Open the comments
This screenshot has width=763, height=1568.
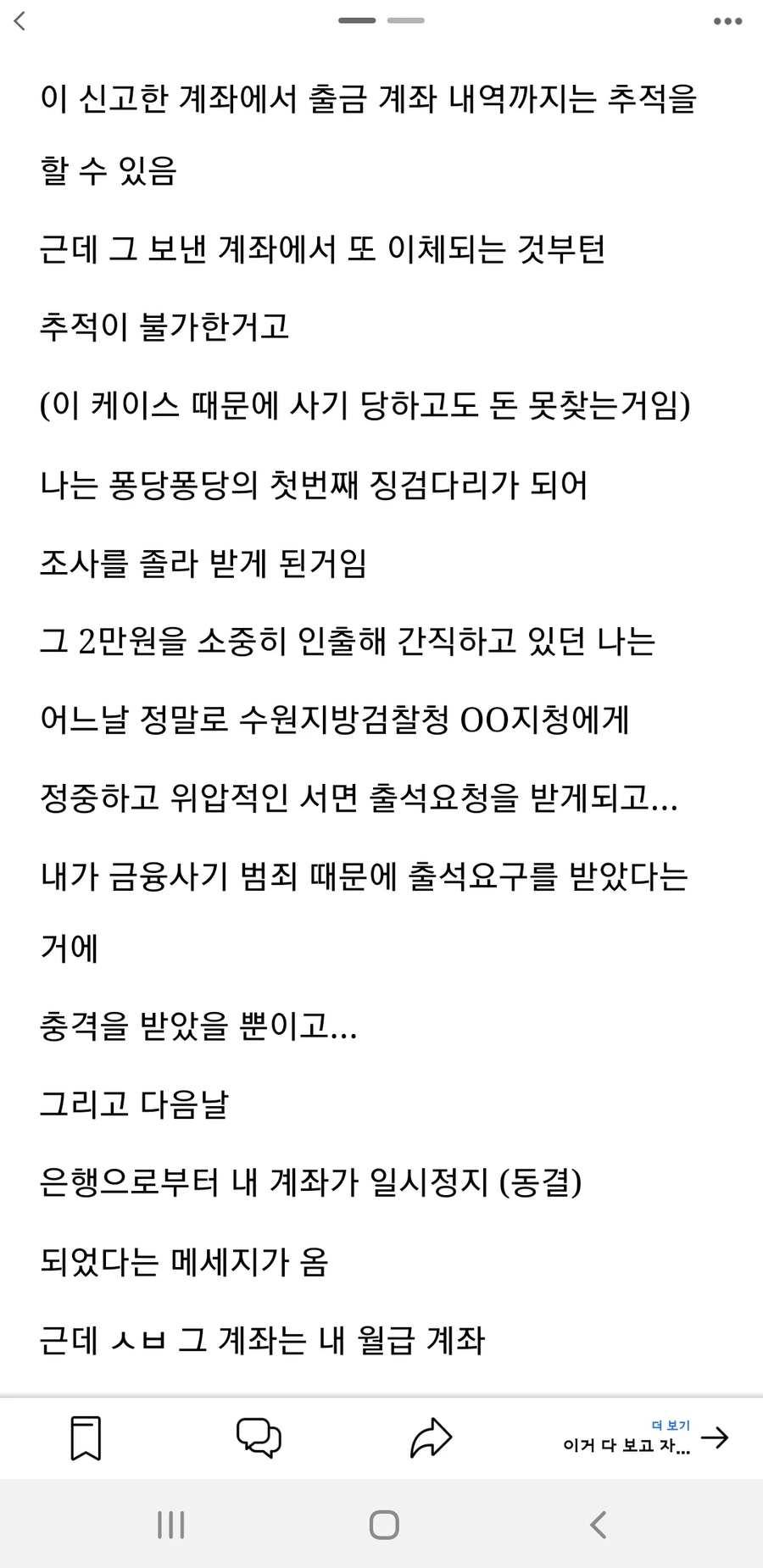click(259, 1437)
